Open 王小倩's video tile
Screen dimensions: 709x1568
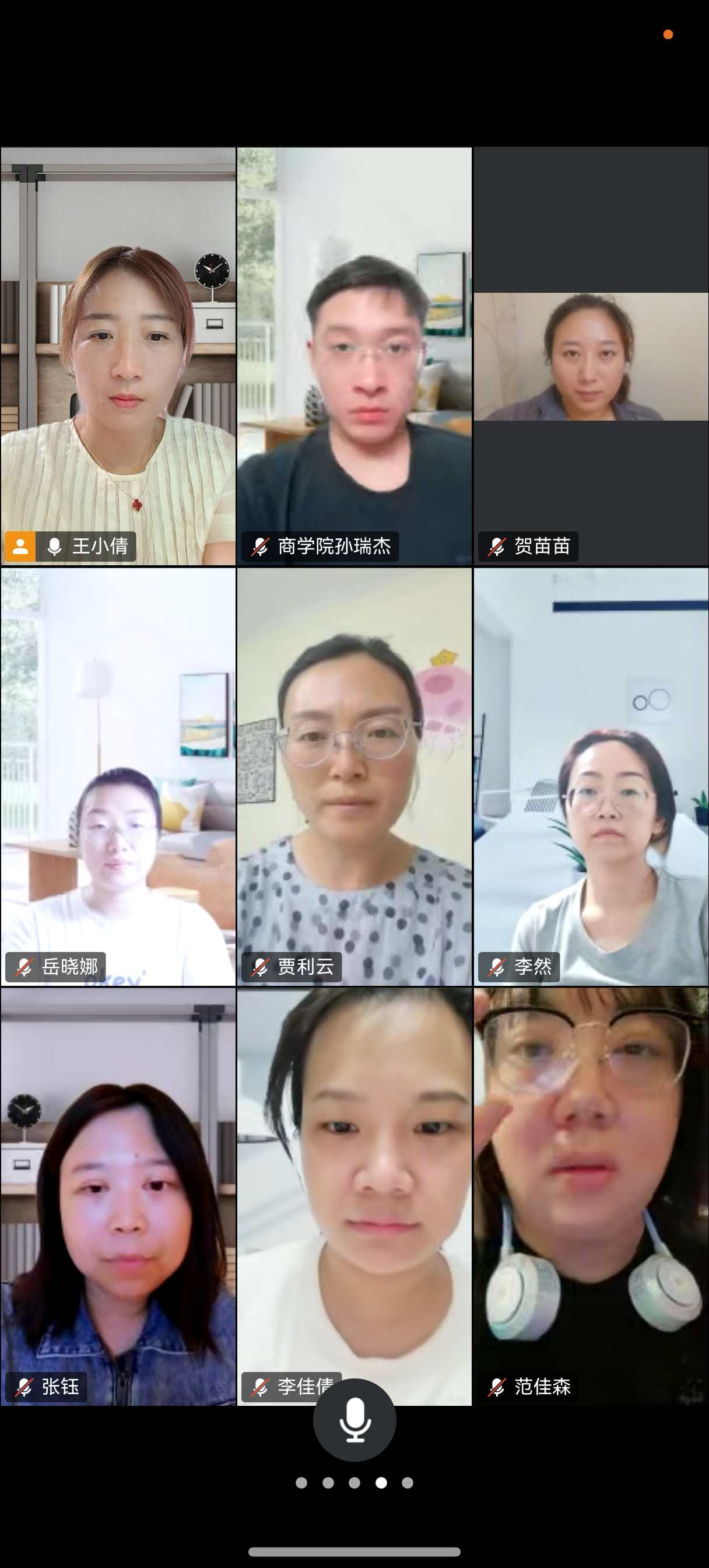coord(118,356)
